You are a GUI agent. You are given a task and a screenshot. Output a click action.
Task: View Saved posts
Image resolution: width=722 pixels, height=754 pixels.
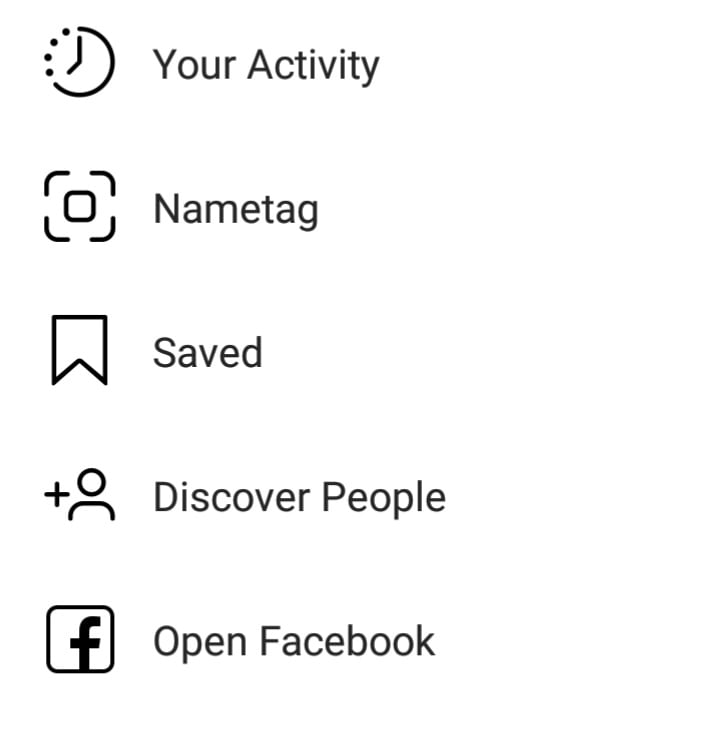pos(207,353)
